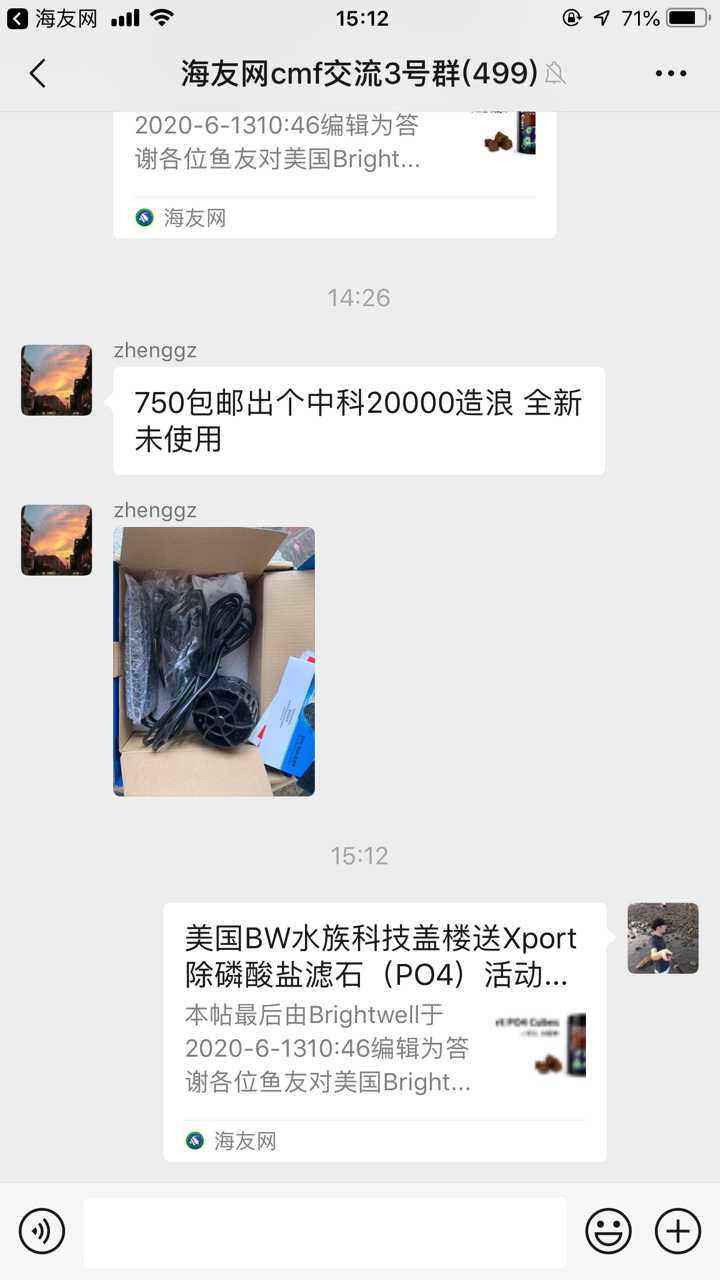The height and width of the screenshot is (1280, 720).
Task: Open the plus attachment menu
Action: (677, 1231)
